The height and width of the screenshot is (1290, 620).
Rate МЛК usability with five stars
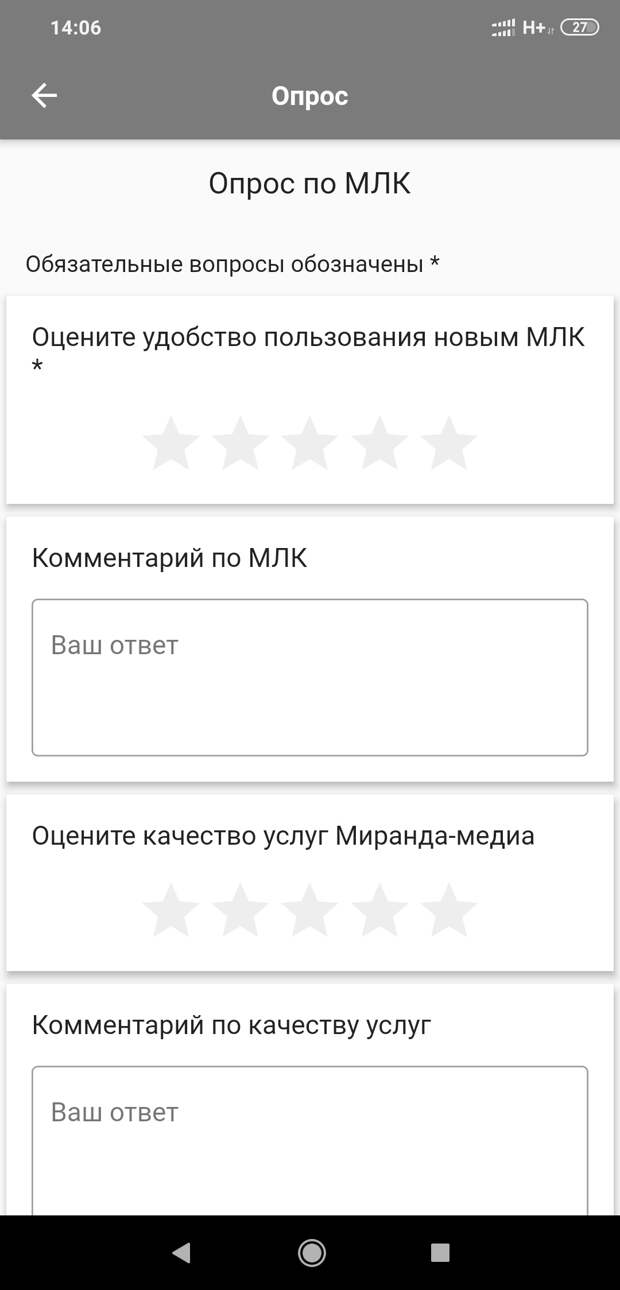pos(449,444)
